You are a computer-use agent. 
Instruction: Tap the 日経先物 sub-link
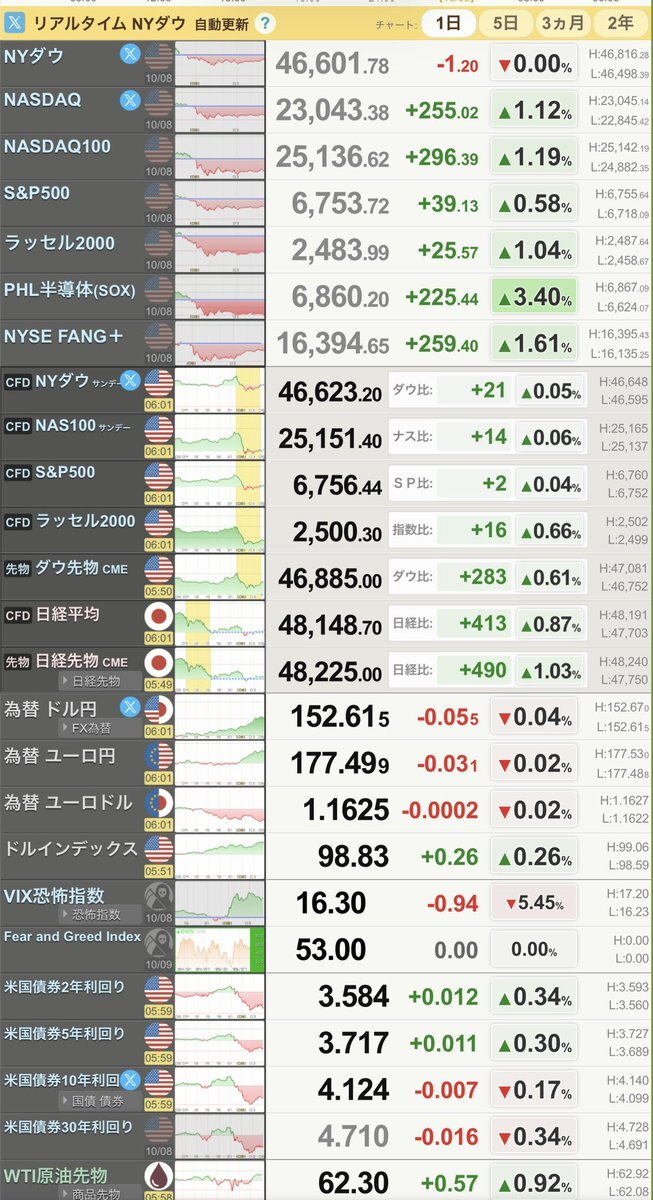click(x=95, y=681)
